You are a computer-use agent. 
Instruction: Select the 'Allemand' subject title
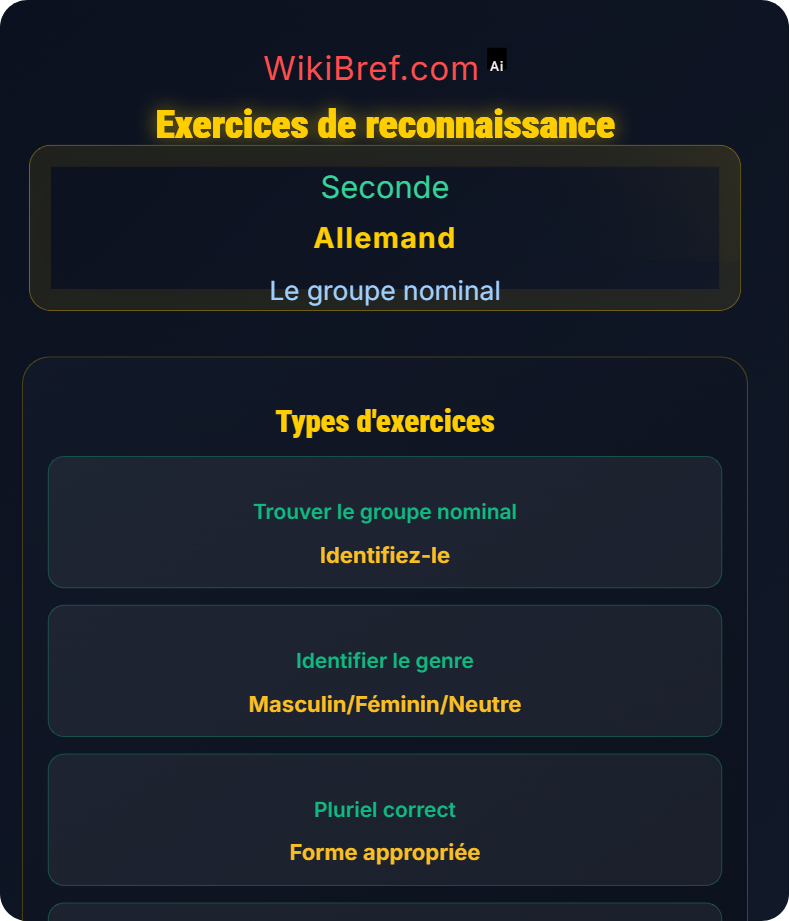385,238
